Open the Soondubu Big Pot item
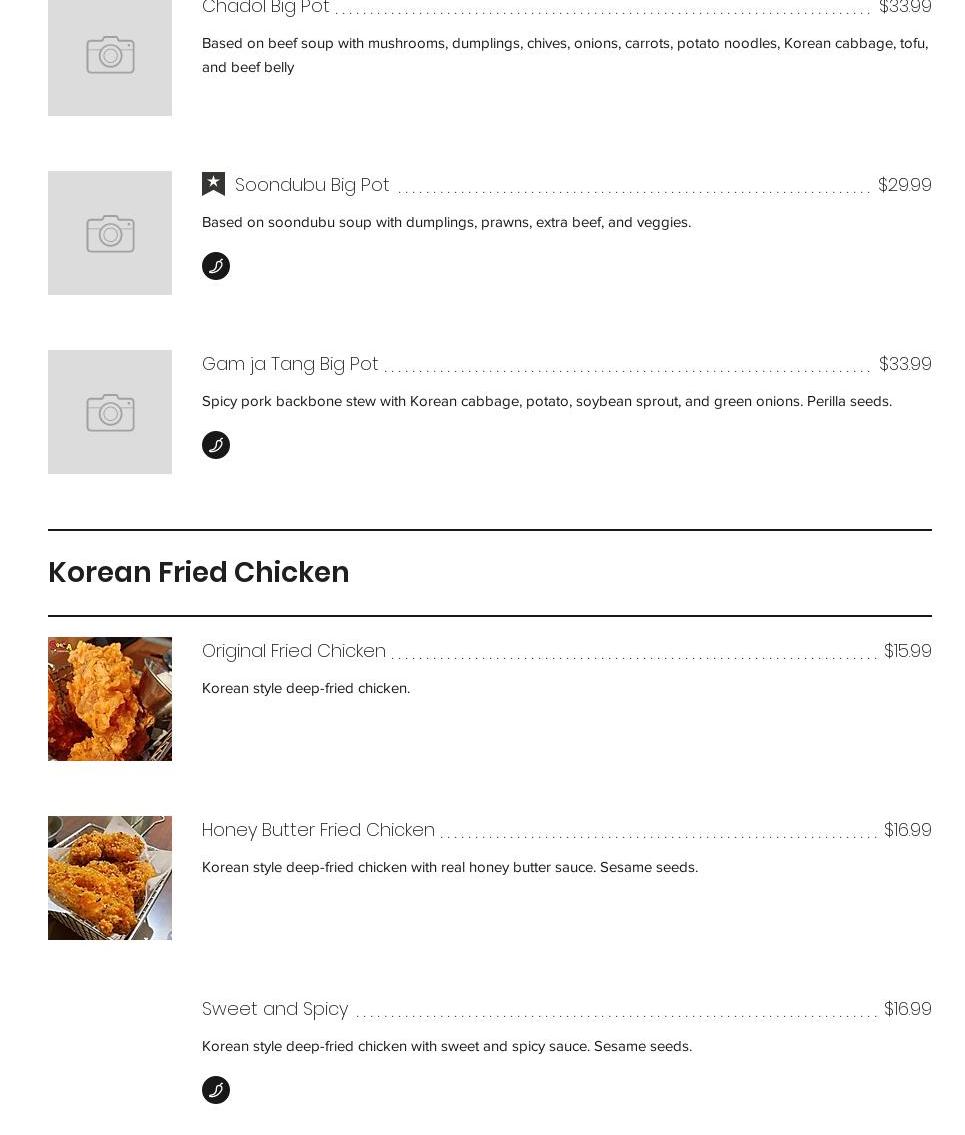The image size is (965, 1135). [x=312, y=185]
